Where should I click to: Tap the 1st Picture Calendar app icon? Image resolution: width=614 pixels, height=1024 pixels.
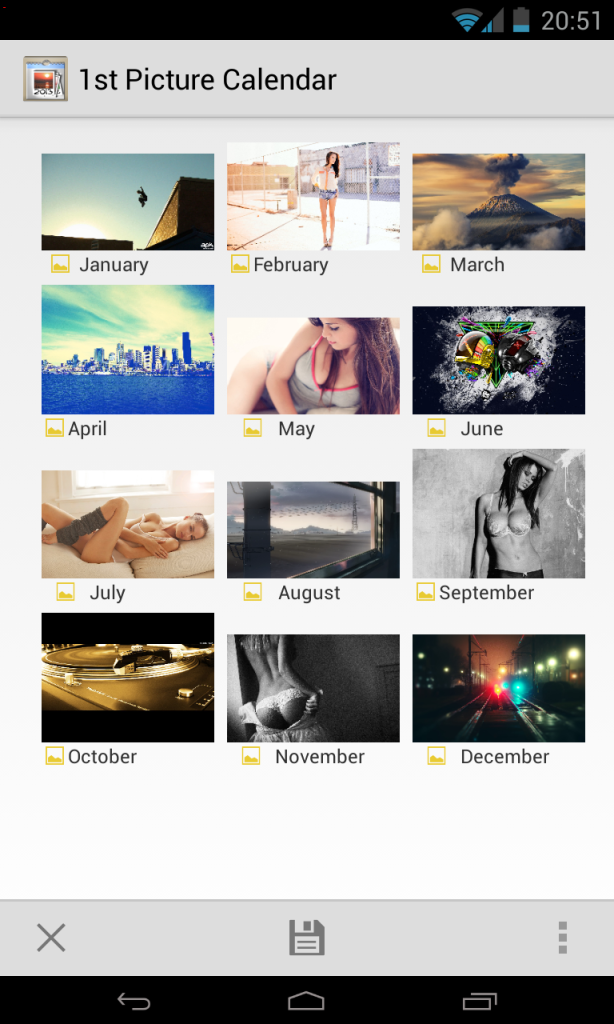tap(45, 79)
